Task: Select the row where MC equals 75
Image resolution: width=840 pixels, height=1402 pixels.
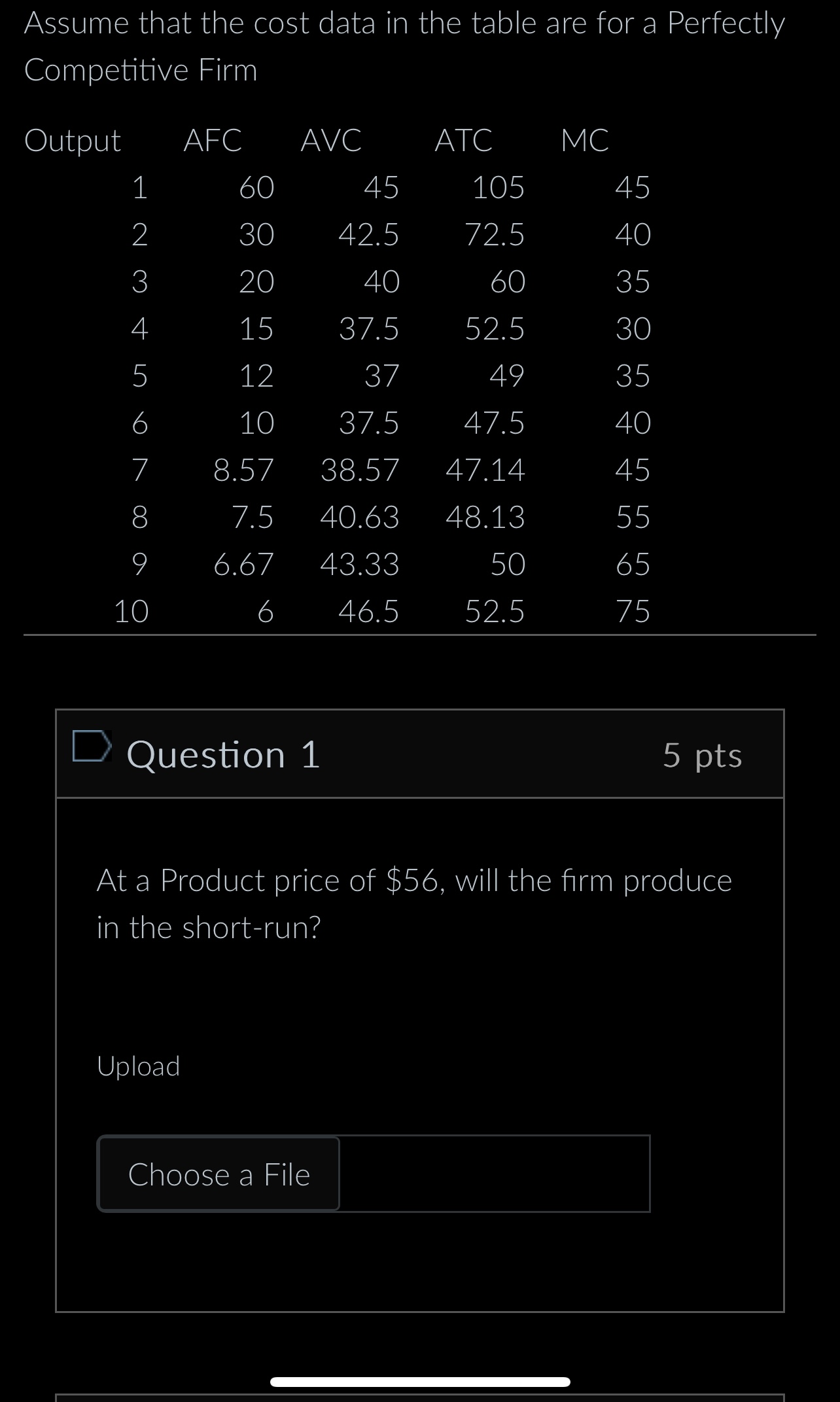Action: tap(393, 611)
